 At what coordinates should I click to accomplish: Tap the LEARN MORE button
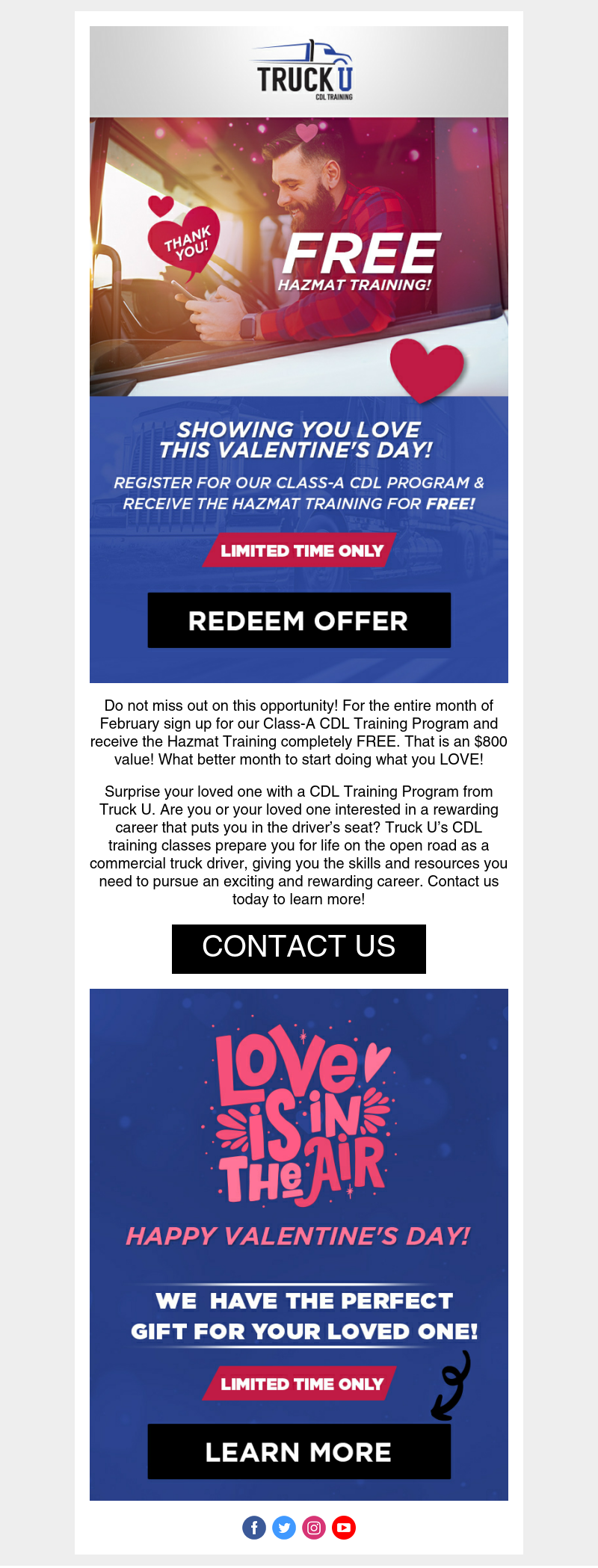coord(299,1451)
